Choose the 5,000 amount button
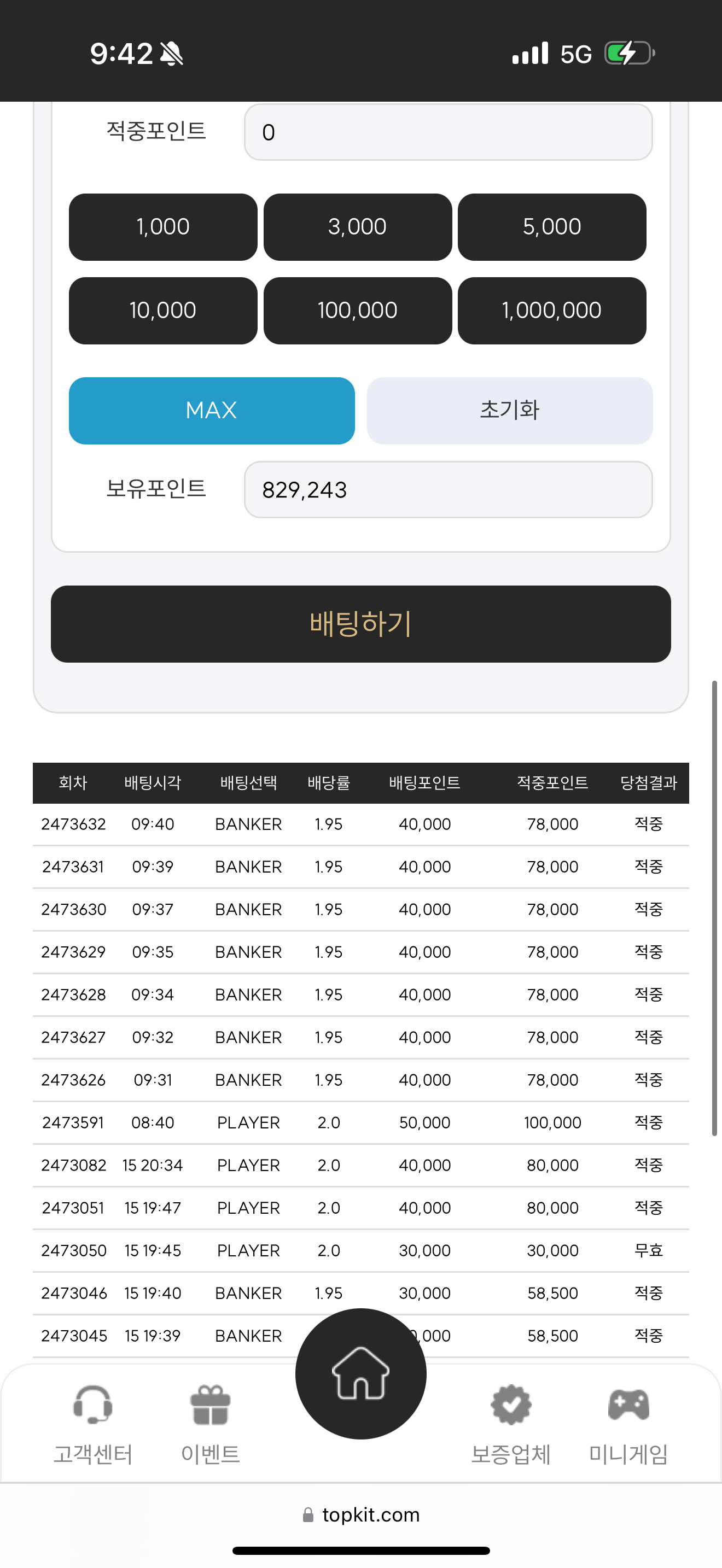Viewport: 722px width, 1568px height. pyautogui.click(x=551, y=227)
